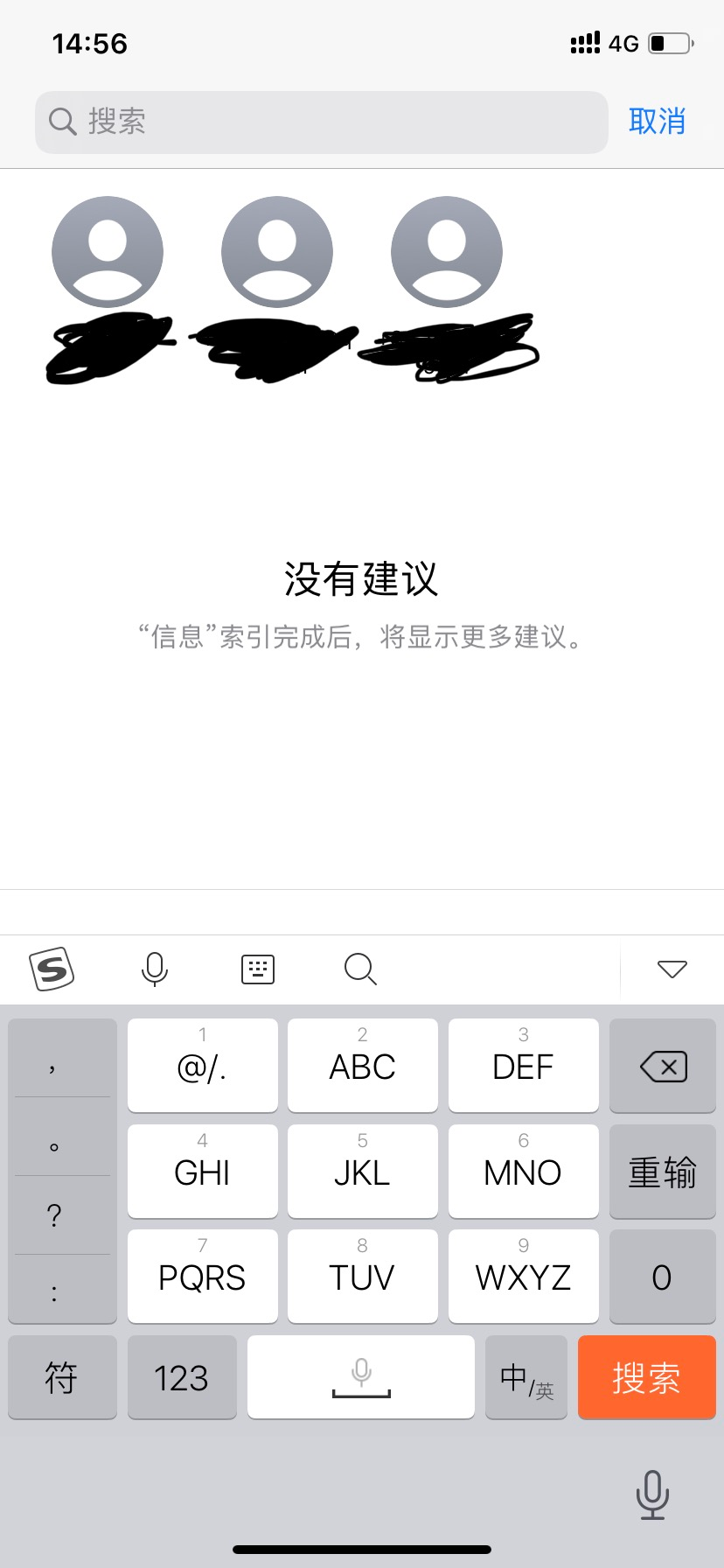The image size is (724, 1568).
Task: Open the 符 symbols key
Action: coord(62,1377)
